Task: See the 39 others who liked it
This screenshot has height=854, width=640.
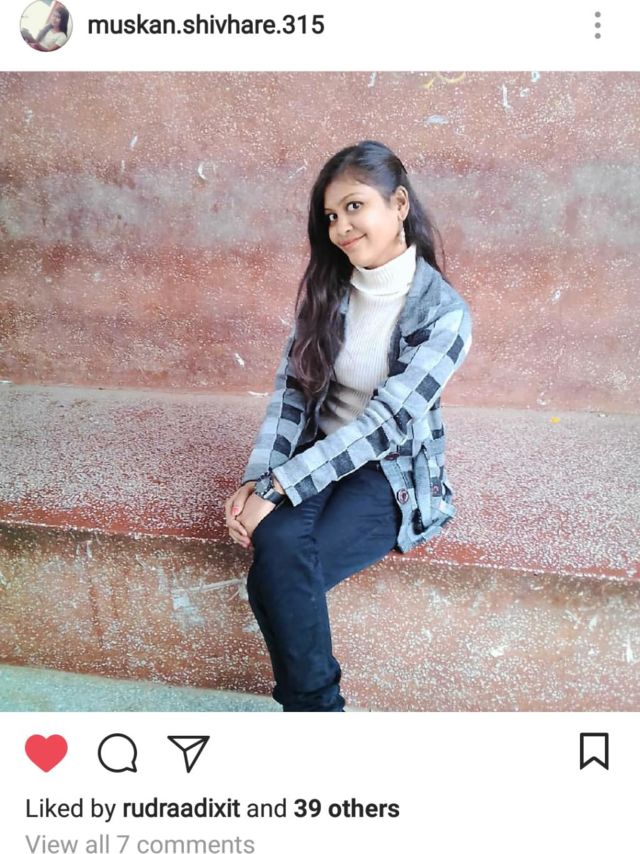Action: point(346,808)
